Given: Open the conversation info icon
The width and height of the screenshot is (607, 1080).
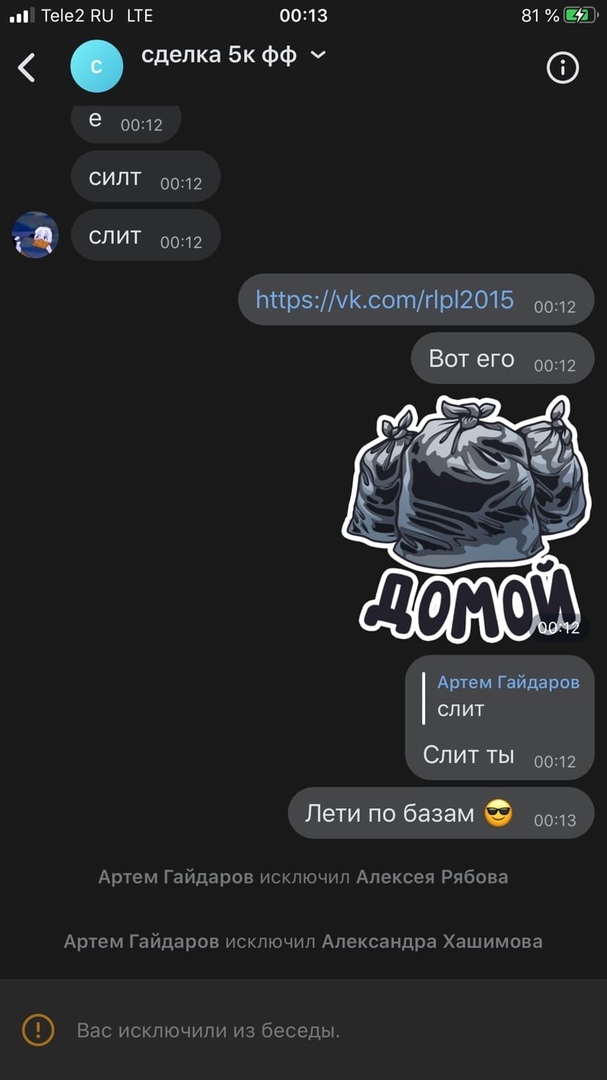Looking at the screenshot, I should click(563, 67).
